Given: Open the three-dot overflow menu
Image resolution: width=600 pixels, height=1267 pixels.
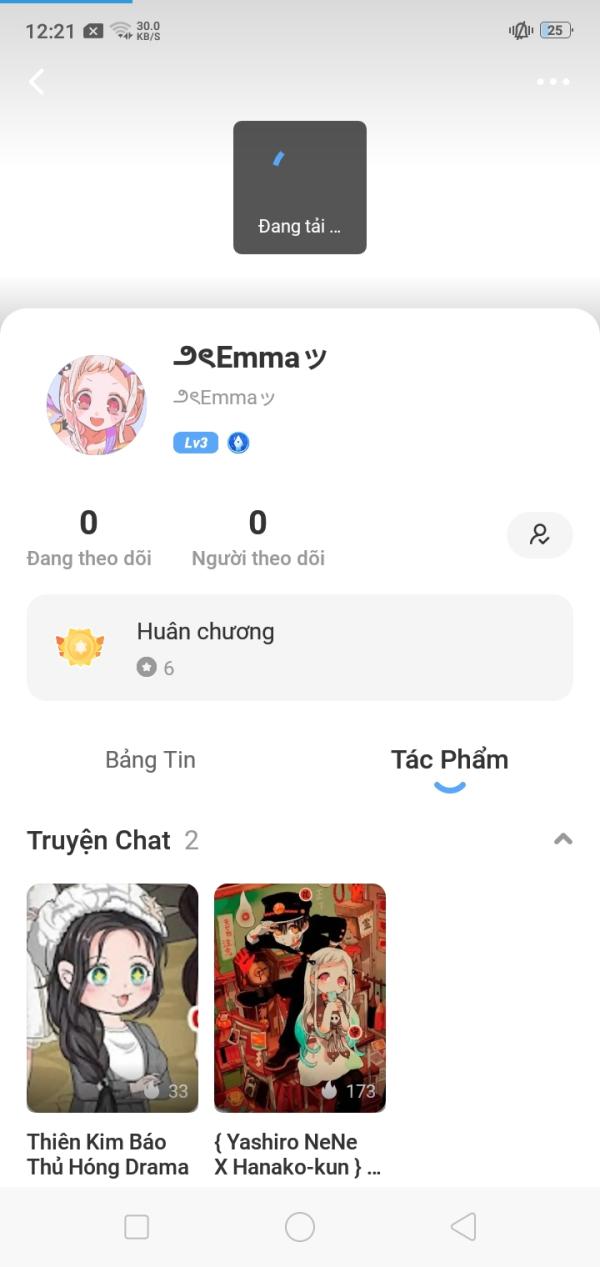Looking at the screenshot, I should point(552,82).
